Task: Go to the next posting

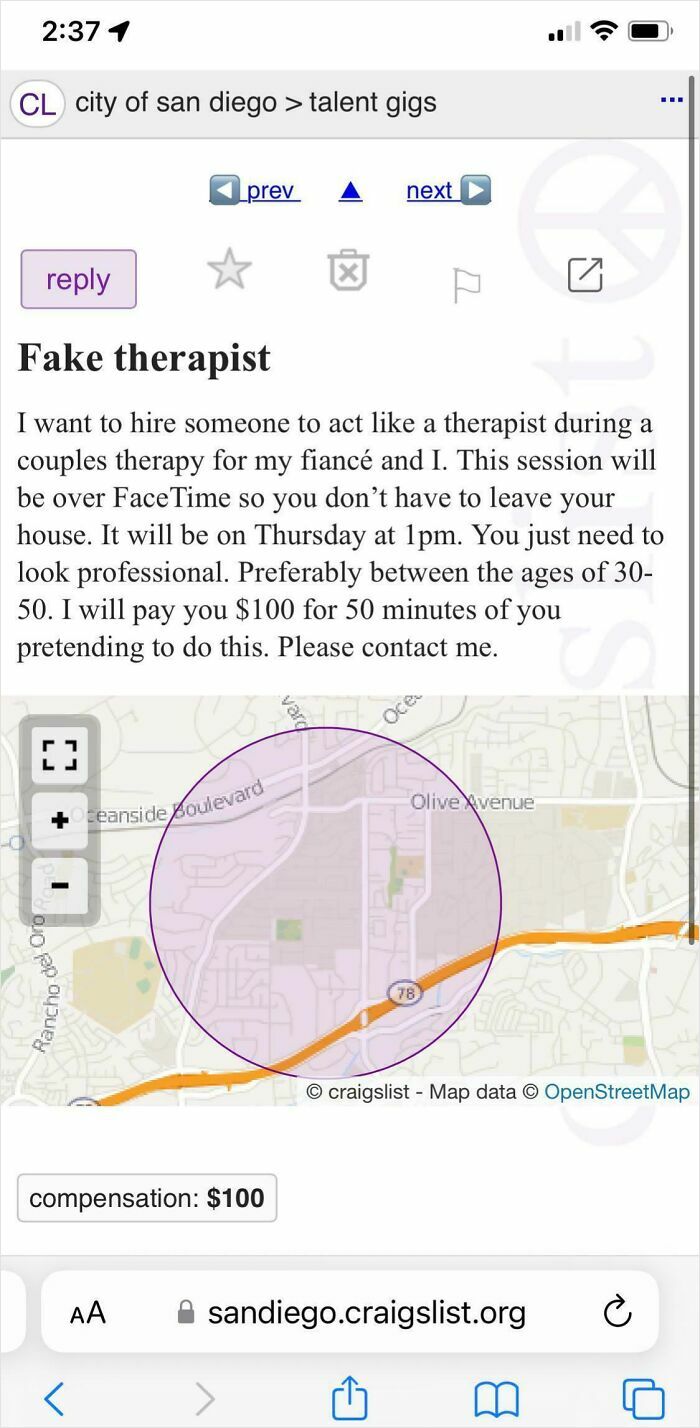Action: click(447, 190)
